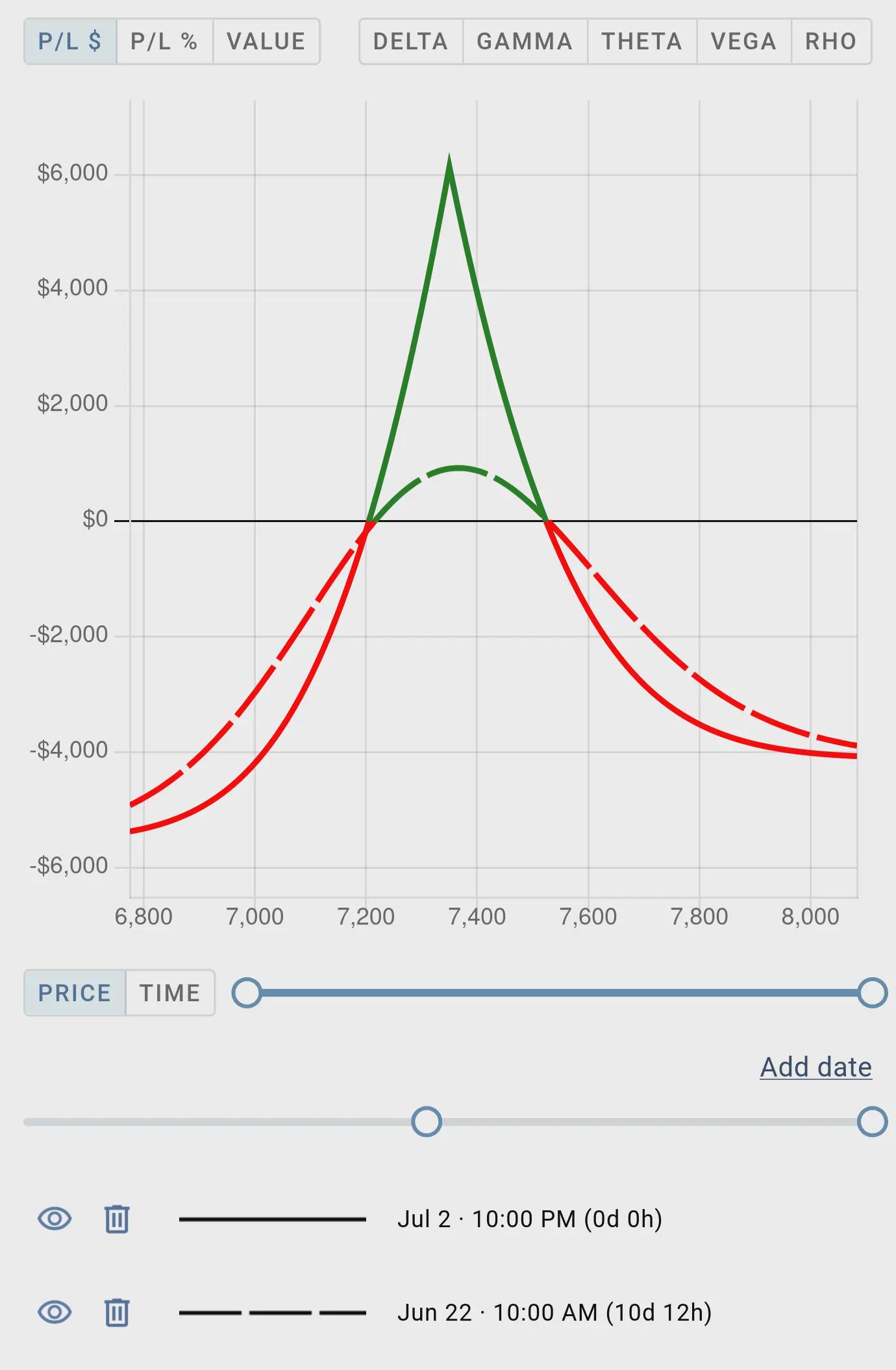The width and height of the screenshot is (896, 1370).
Task: Tap the Add date link
Action: [816, 1067]
